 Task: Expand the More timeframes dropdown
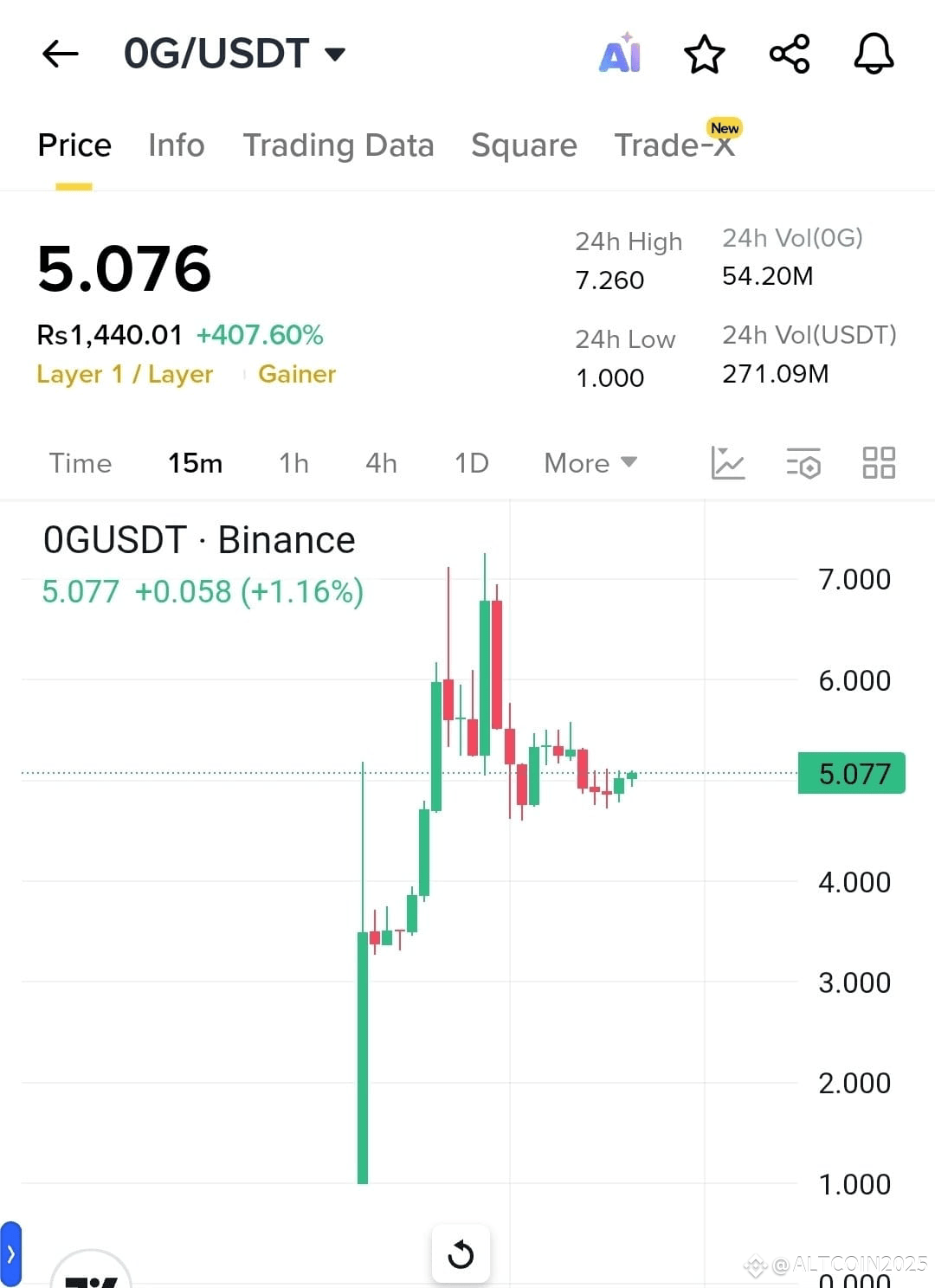click(x=589, y=464)
